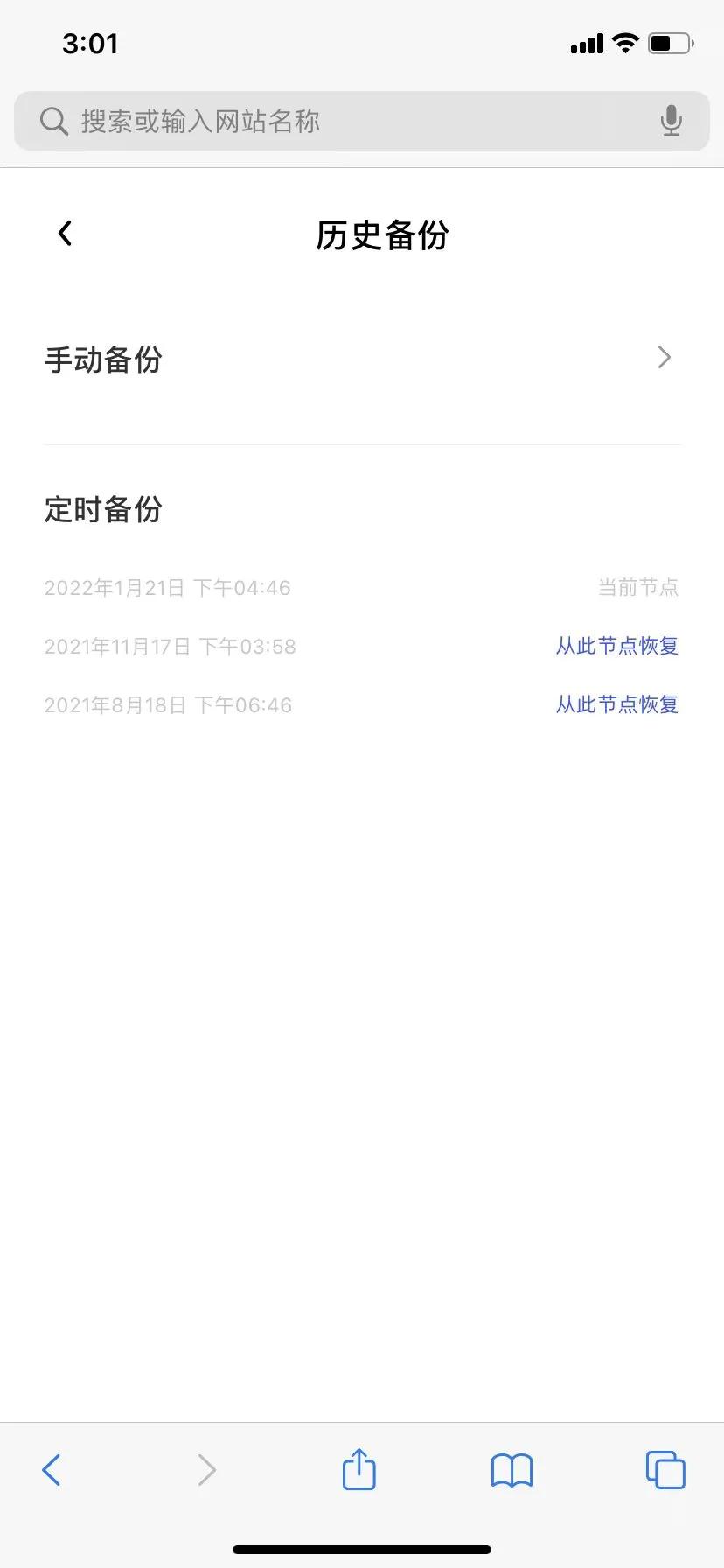The height and width of the screenshot is (1568, 724).
Task: Open the Bookmarks icon at the bottom
Action: [512, 1471]
